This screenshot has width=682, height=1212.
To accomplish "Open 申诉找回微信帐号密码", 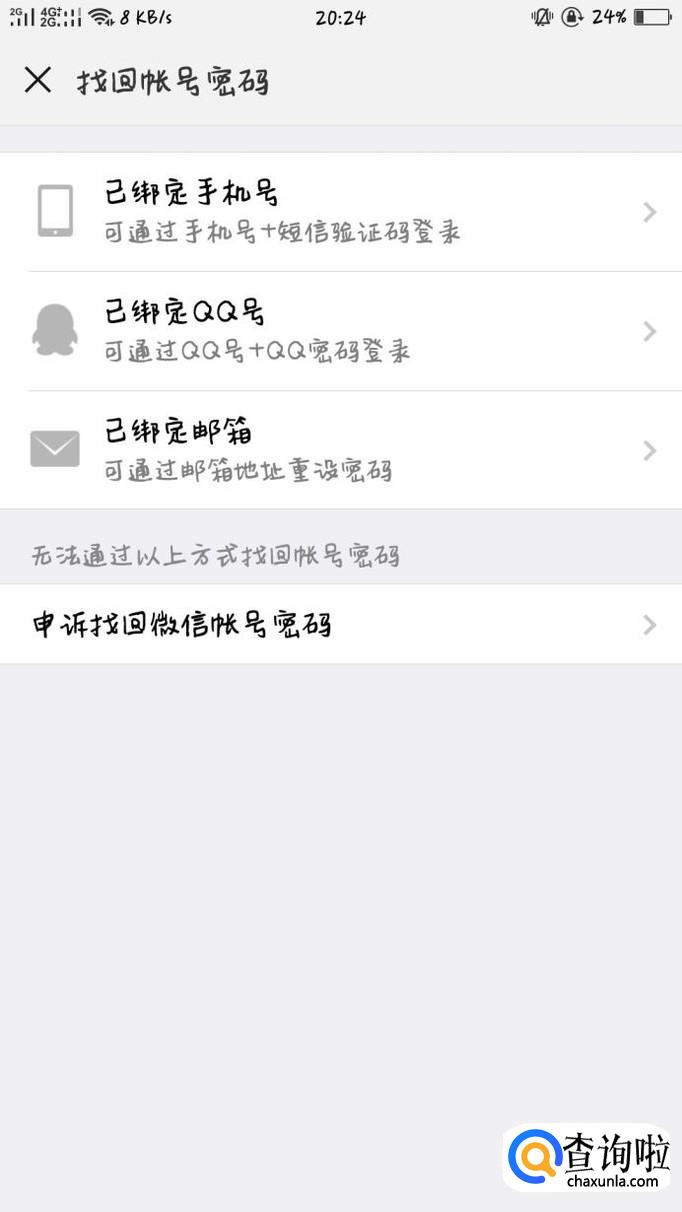I will pyautogui.click(x=341, y=625).
